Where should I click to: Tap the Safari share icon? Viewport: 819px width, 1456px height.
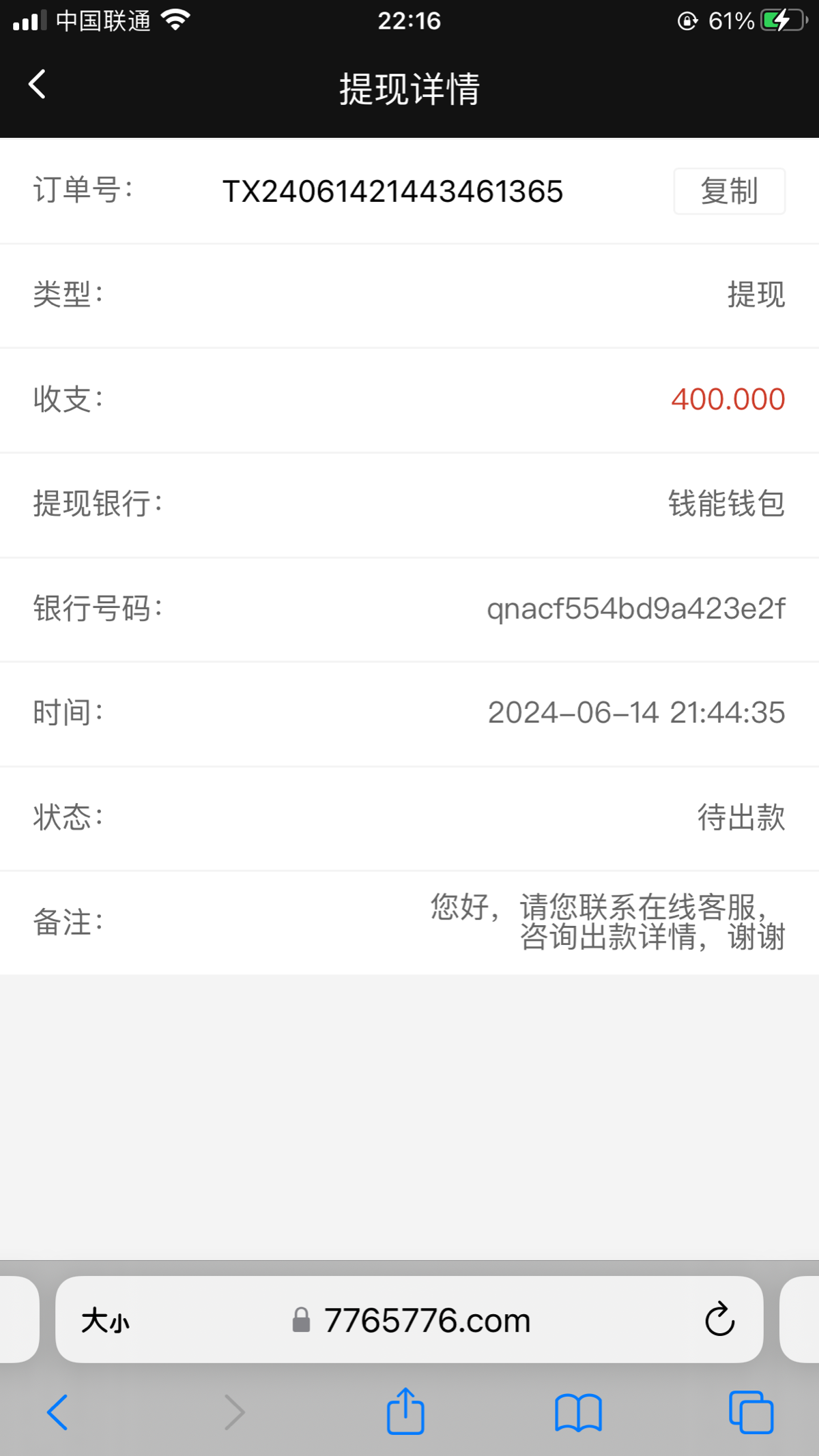405,1411
